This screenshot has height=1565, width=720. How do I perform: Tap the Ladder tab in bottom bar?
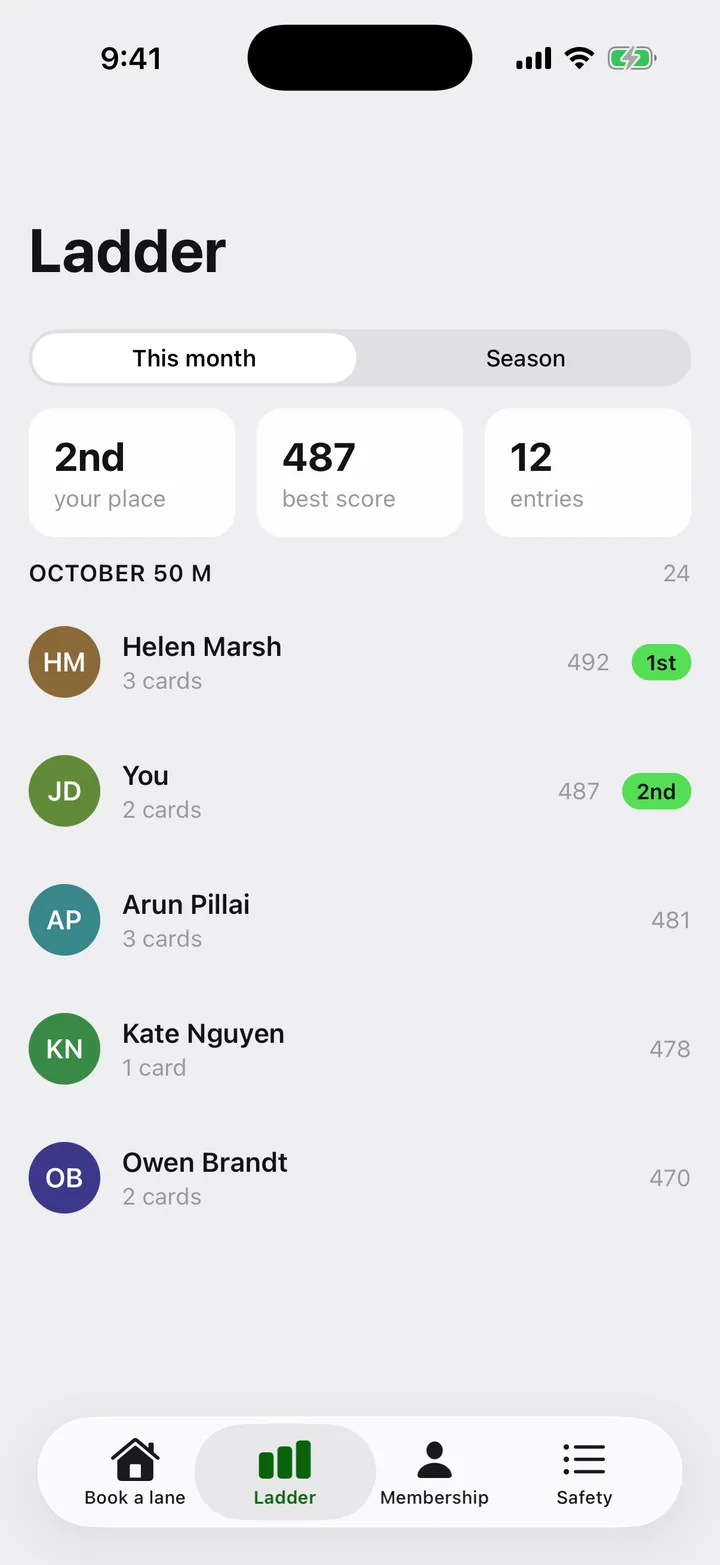tap(285, 1472)
